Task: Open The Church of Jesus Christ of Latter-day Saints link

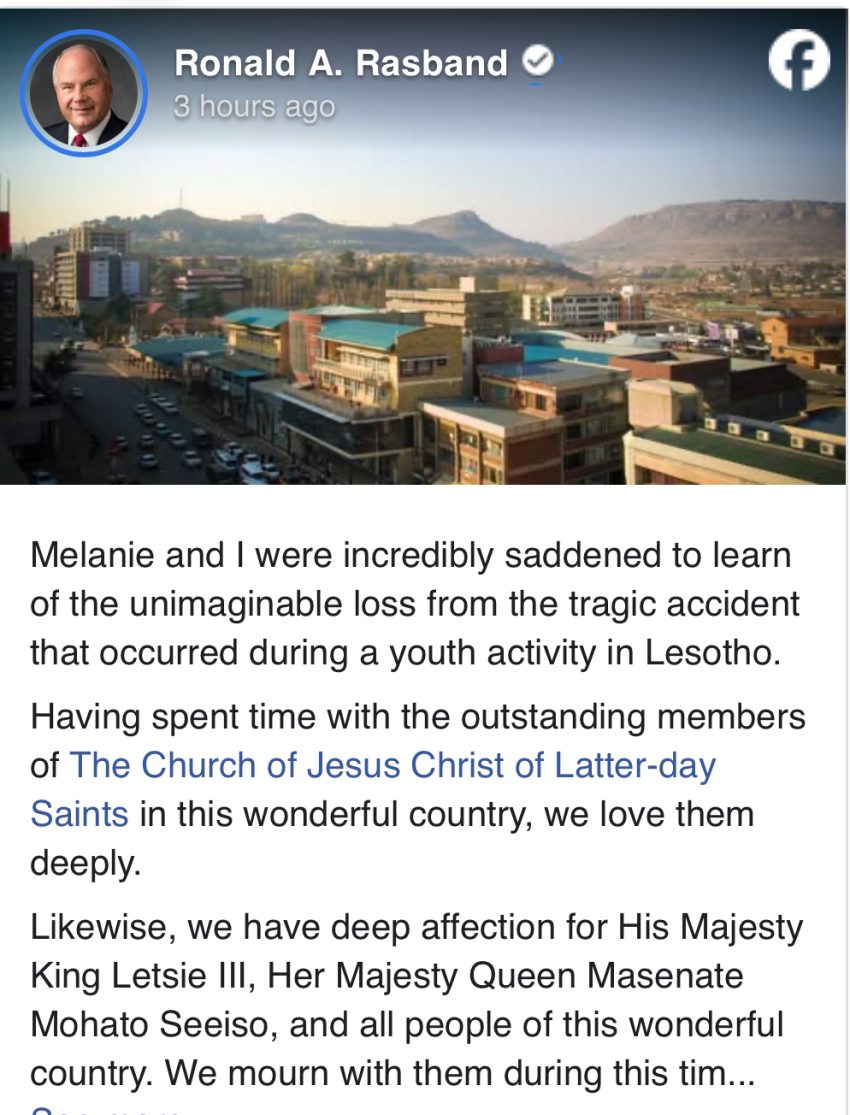Action: pyautogui.click(x=392, y=766)
